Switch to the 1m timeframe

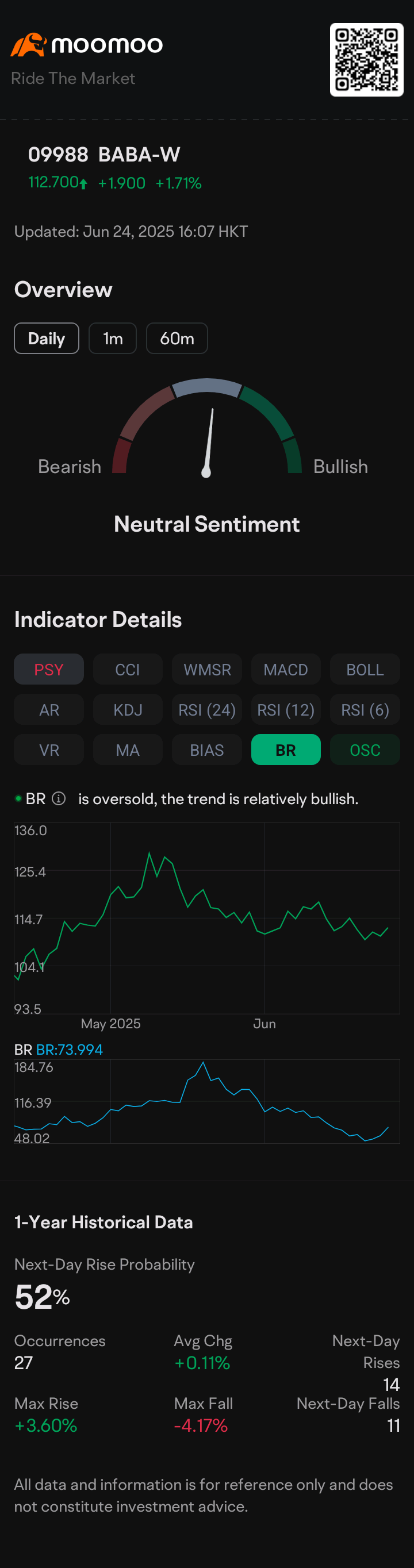coord(113,339)
